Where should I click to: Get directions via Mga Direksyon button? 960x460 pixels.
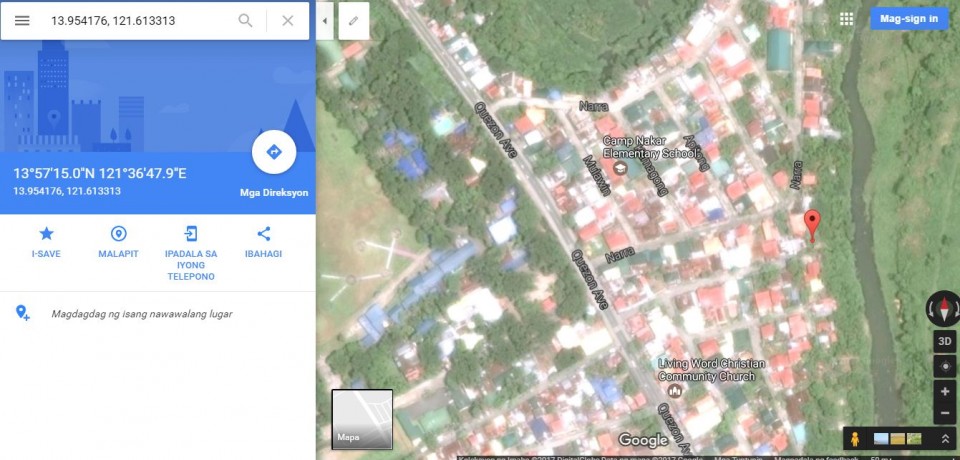274,152
